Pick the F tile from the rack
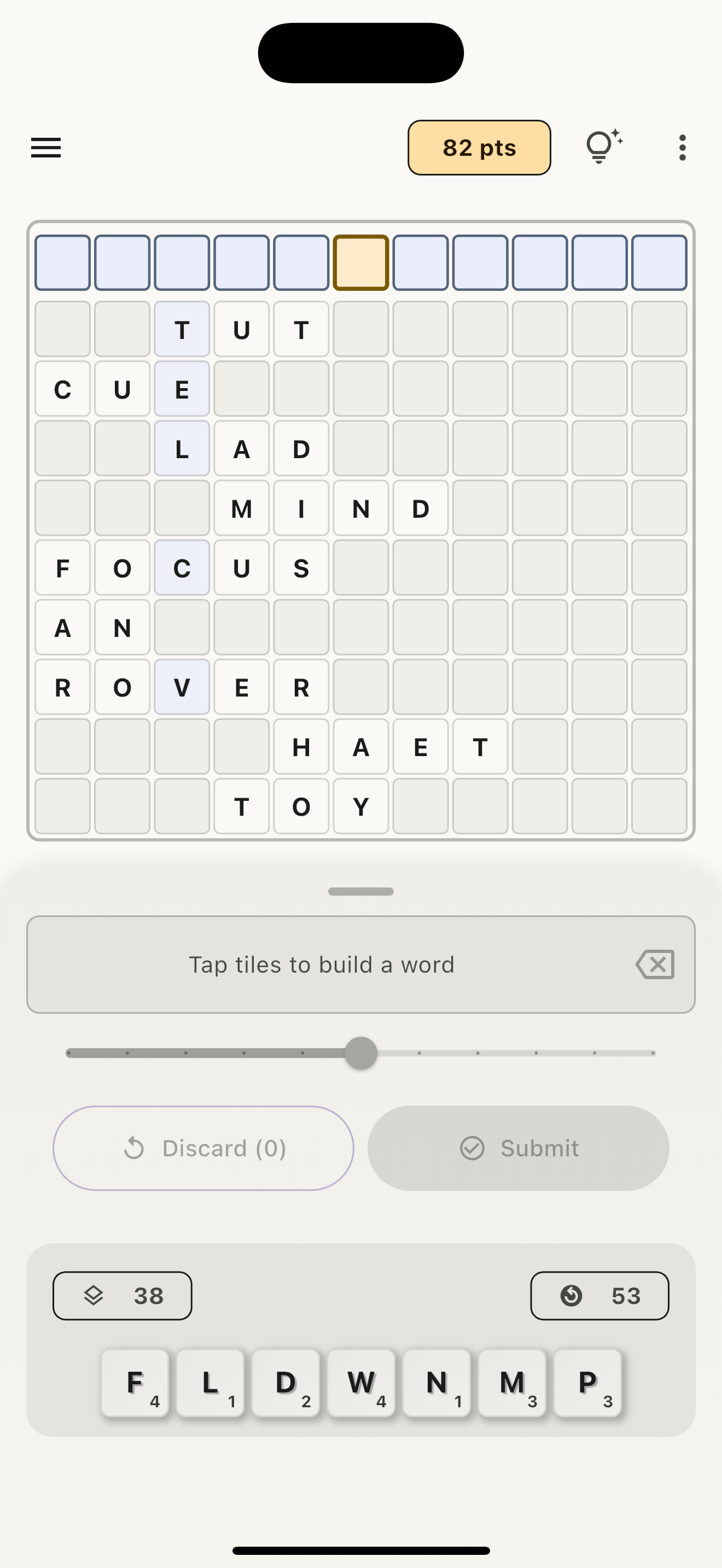The height and width of the screenshot is (1568, 722). tap(135, 1383)
